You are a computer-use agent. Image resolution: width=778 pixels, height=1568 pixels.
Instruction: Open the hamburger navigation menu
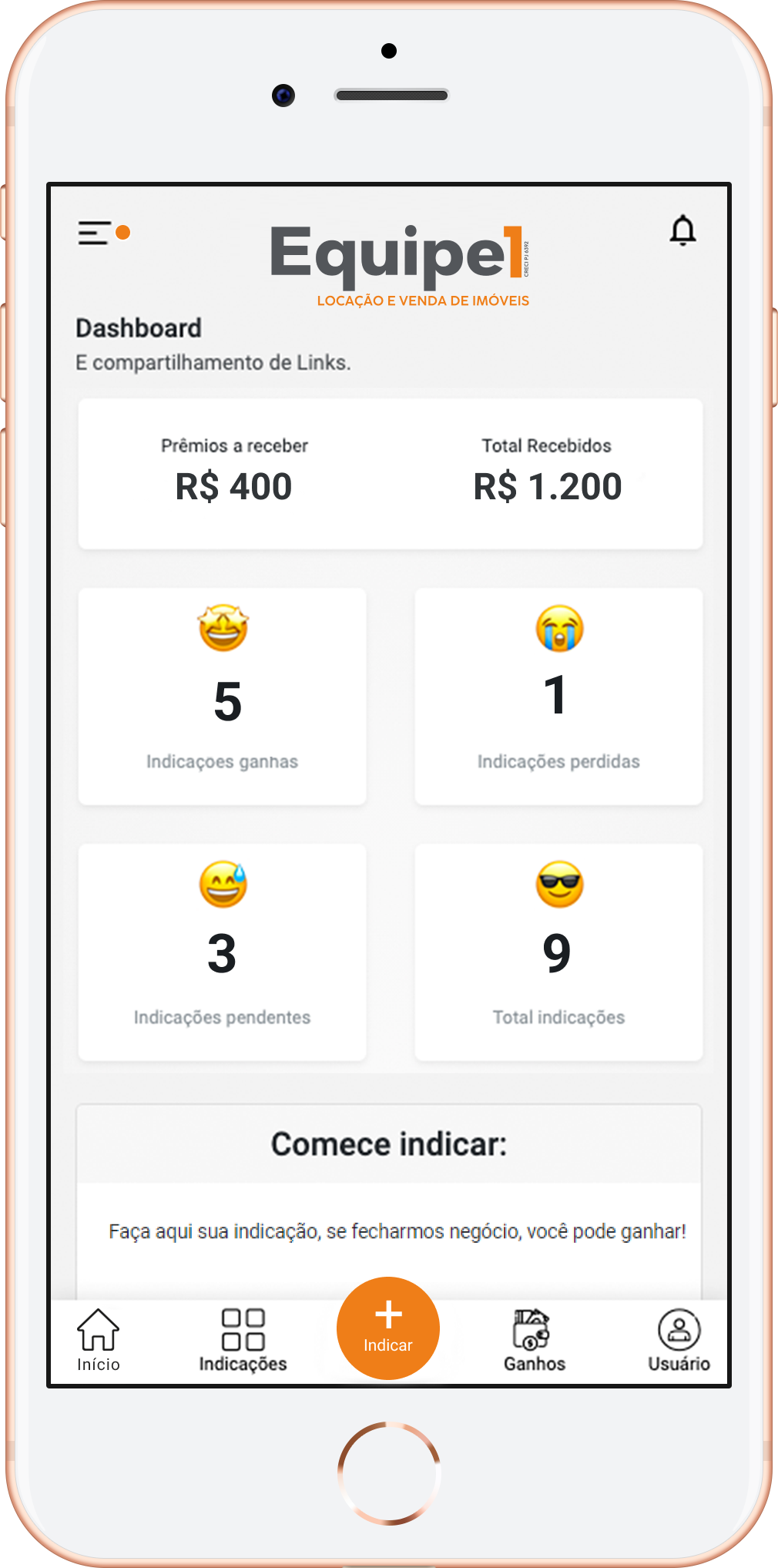(x=93, y=231)
